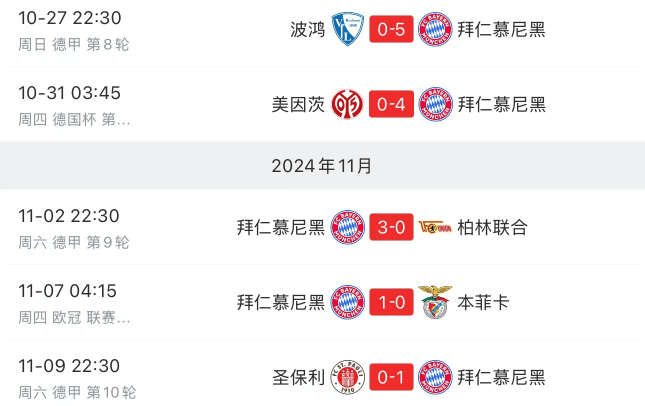Open the Bochum vs Bayern 0-5 match

(391, 29)
